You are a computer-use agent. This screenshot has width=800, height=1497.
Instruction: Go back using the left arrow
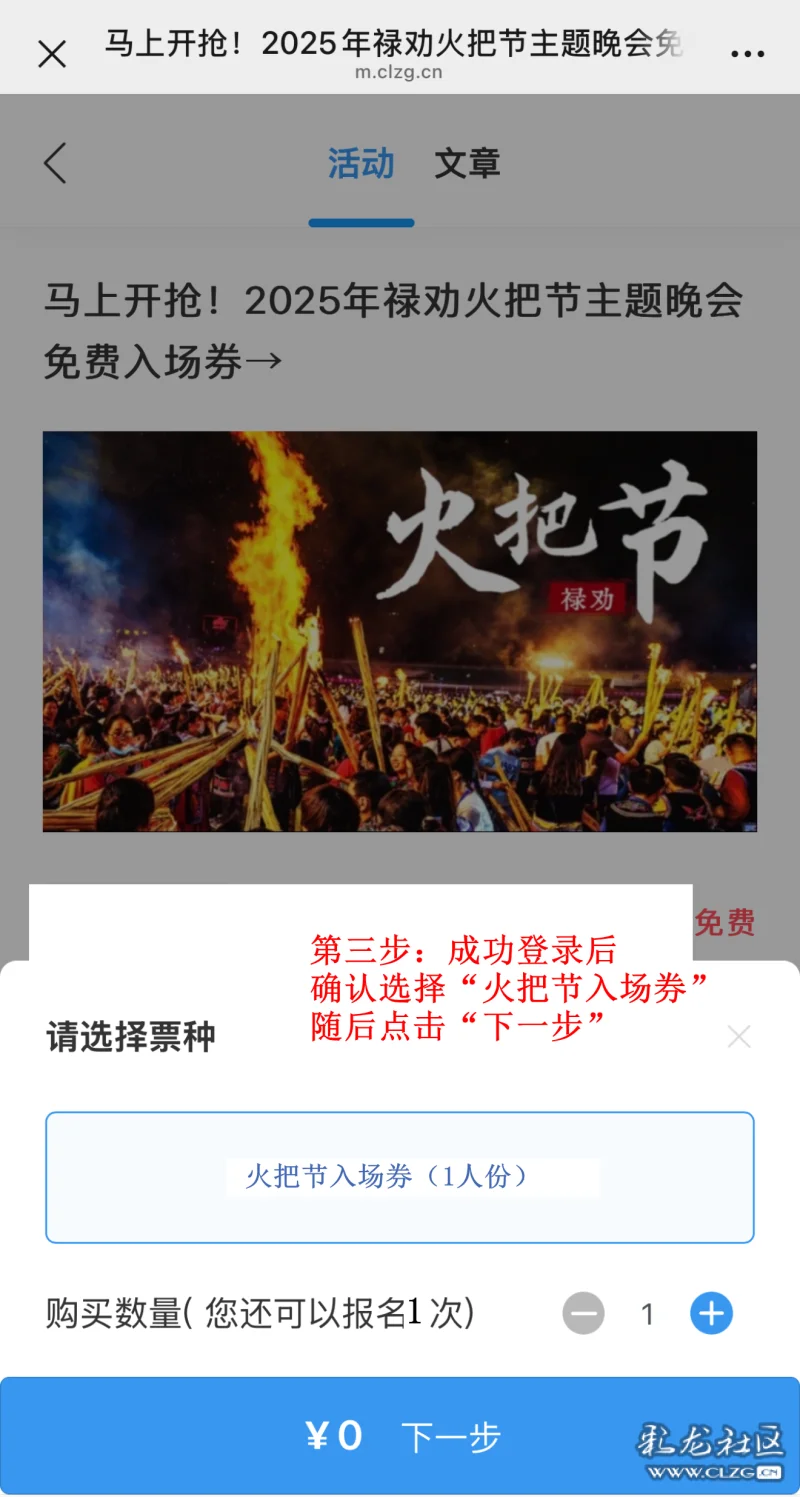click(56, 163)
